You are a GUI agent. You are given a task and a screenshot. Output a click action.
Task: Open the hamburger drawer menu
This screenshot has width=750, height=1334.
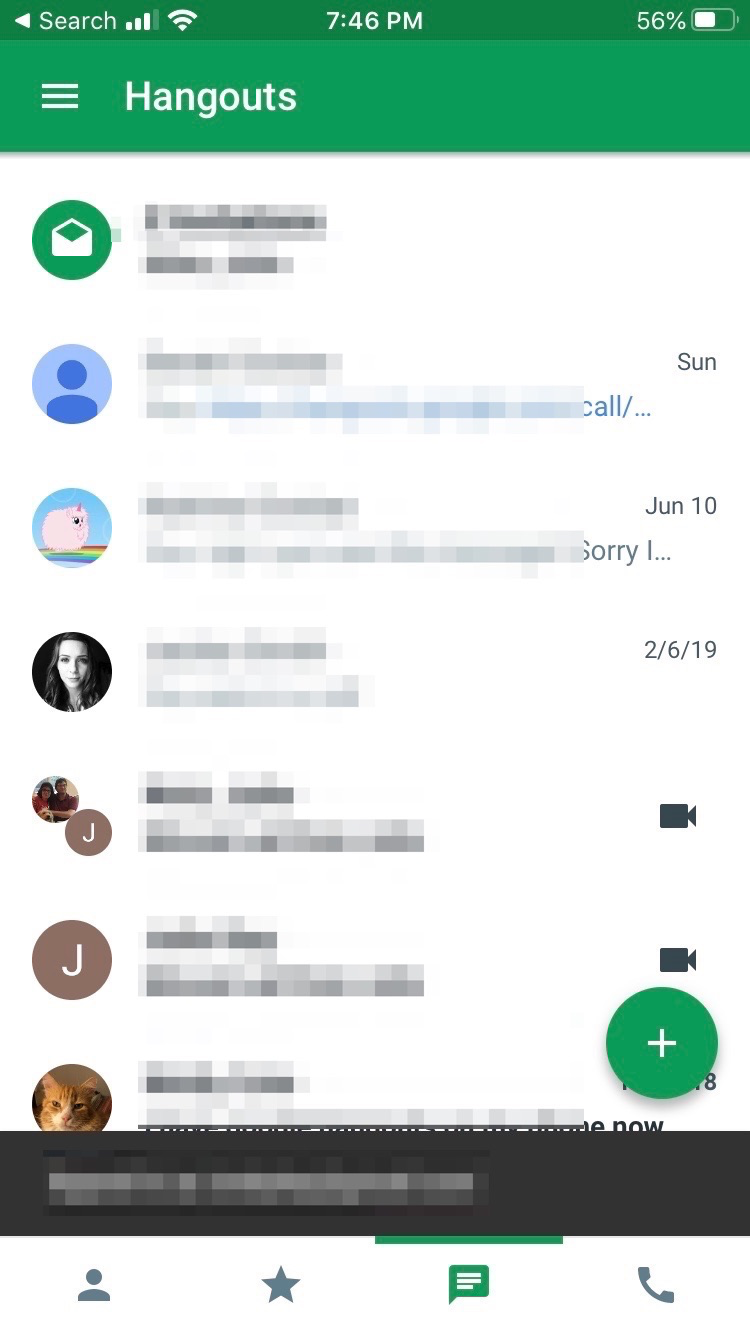(x=60, y=97)
